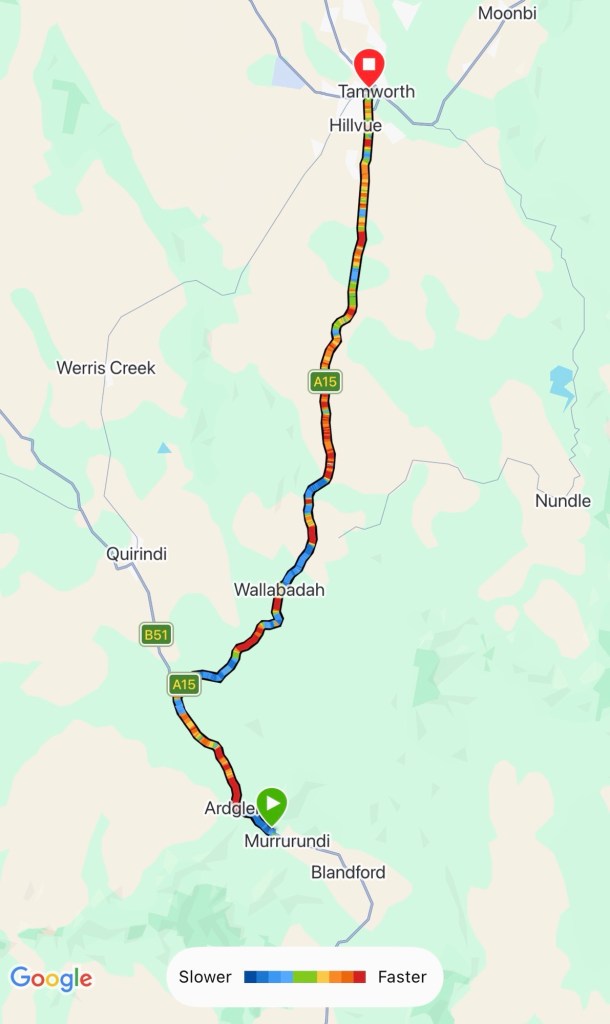610x1024 pixels.
Task: Tap the red destination marker at Tamworth
Action: (x=371, y=67)
